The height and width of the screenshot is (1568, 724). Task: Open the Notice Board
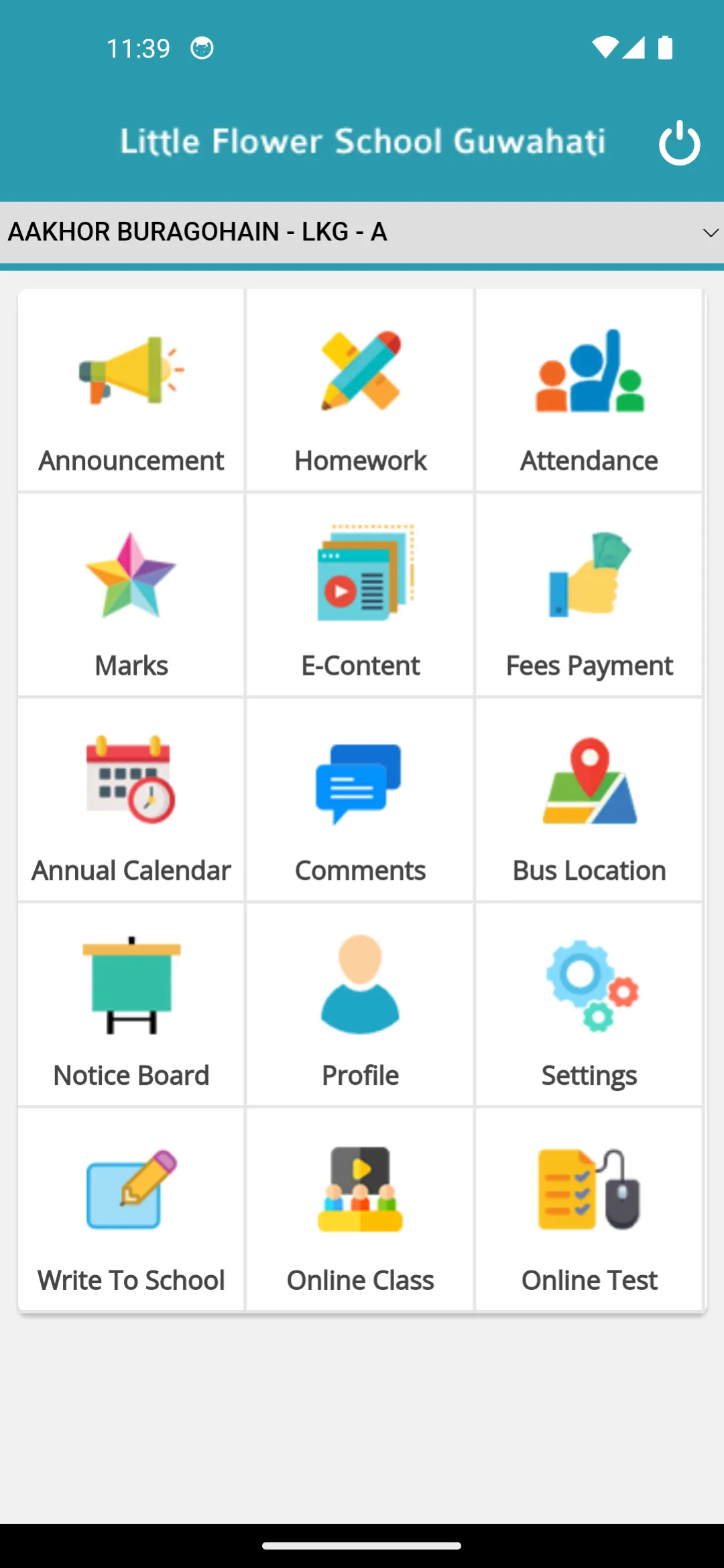pyautogui.click(x=131, y=1005)
